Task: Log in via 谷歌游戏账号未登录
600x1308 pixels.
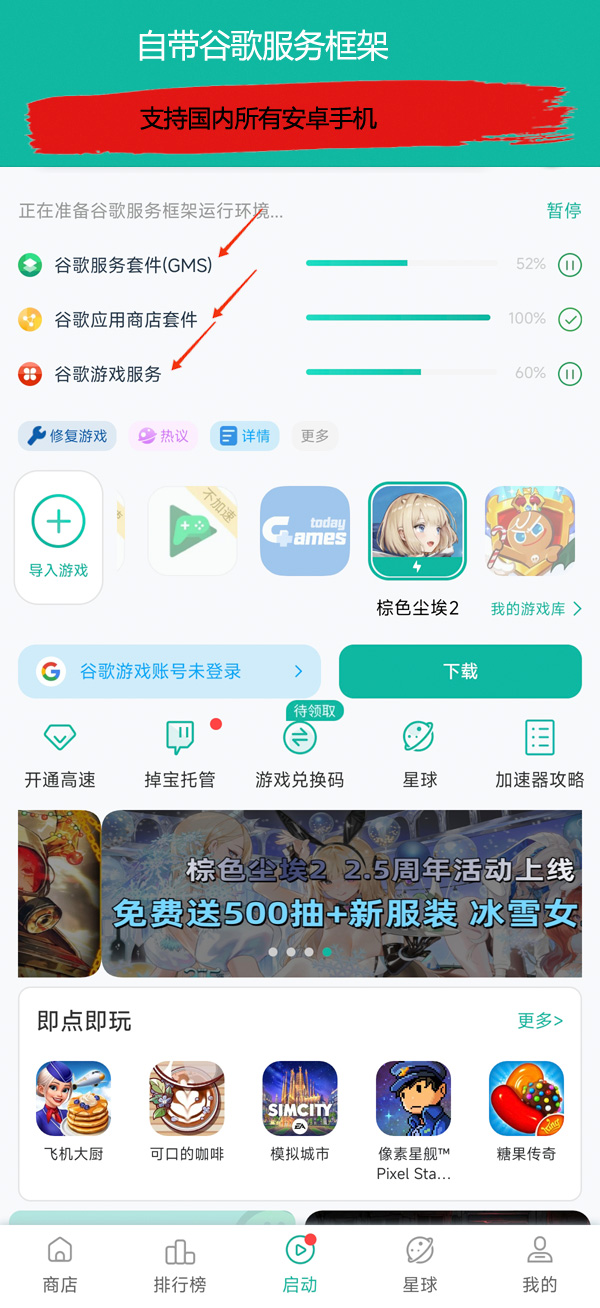Action: pos(169,671)
